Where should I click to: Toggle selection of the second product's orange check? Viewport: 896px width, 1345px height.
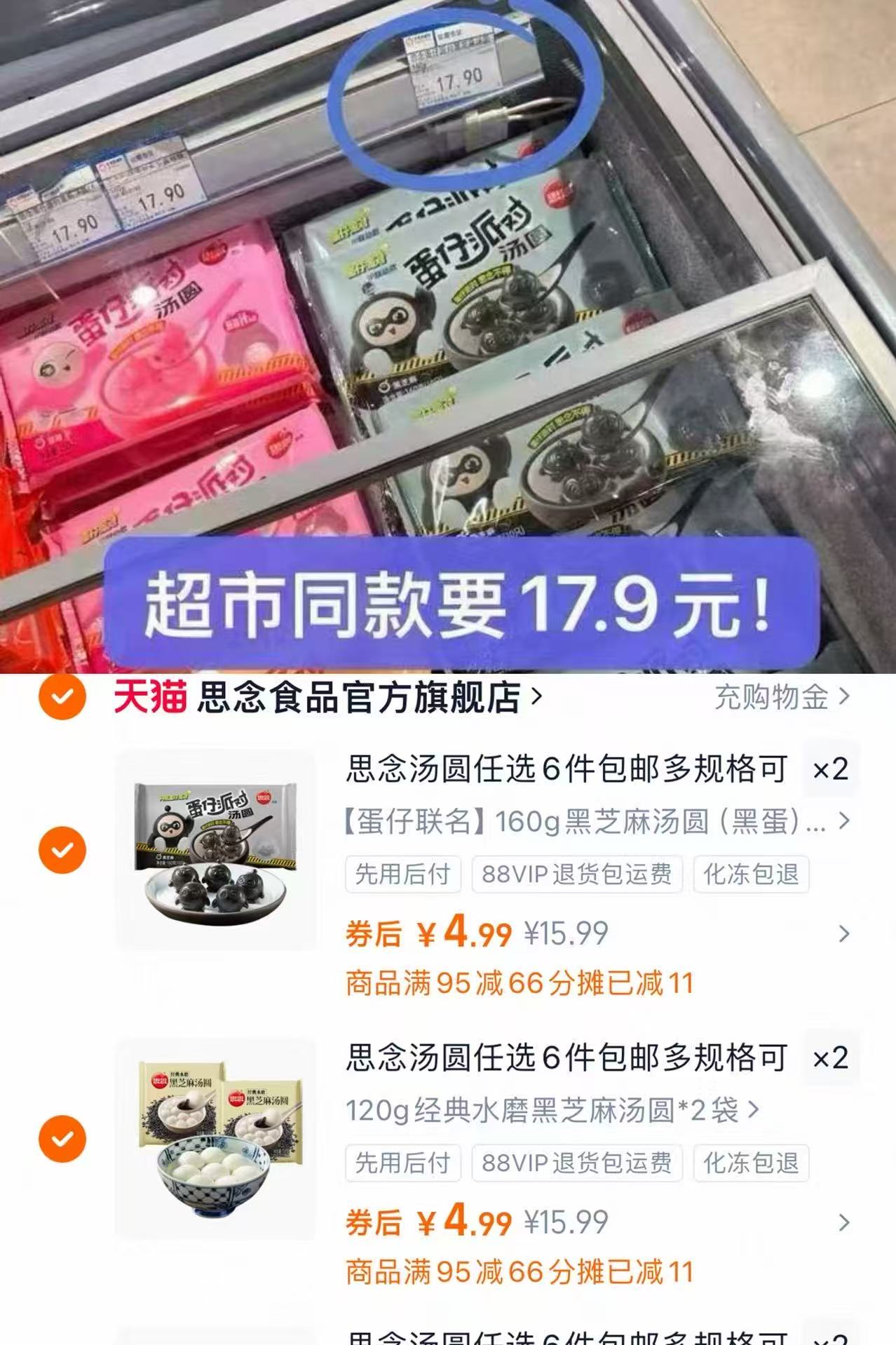pyautogui.click(x=62, y=1137)
